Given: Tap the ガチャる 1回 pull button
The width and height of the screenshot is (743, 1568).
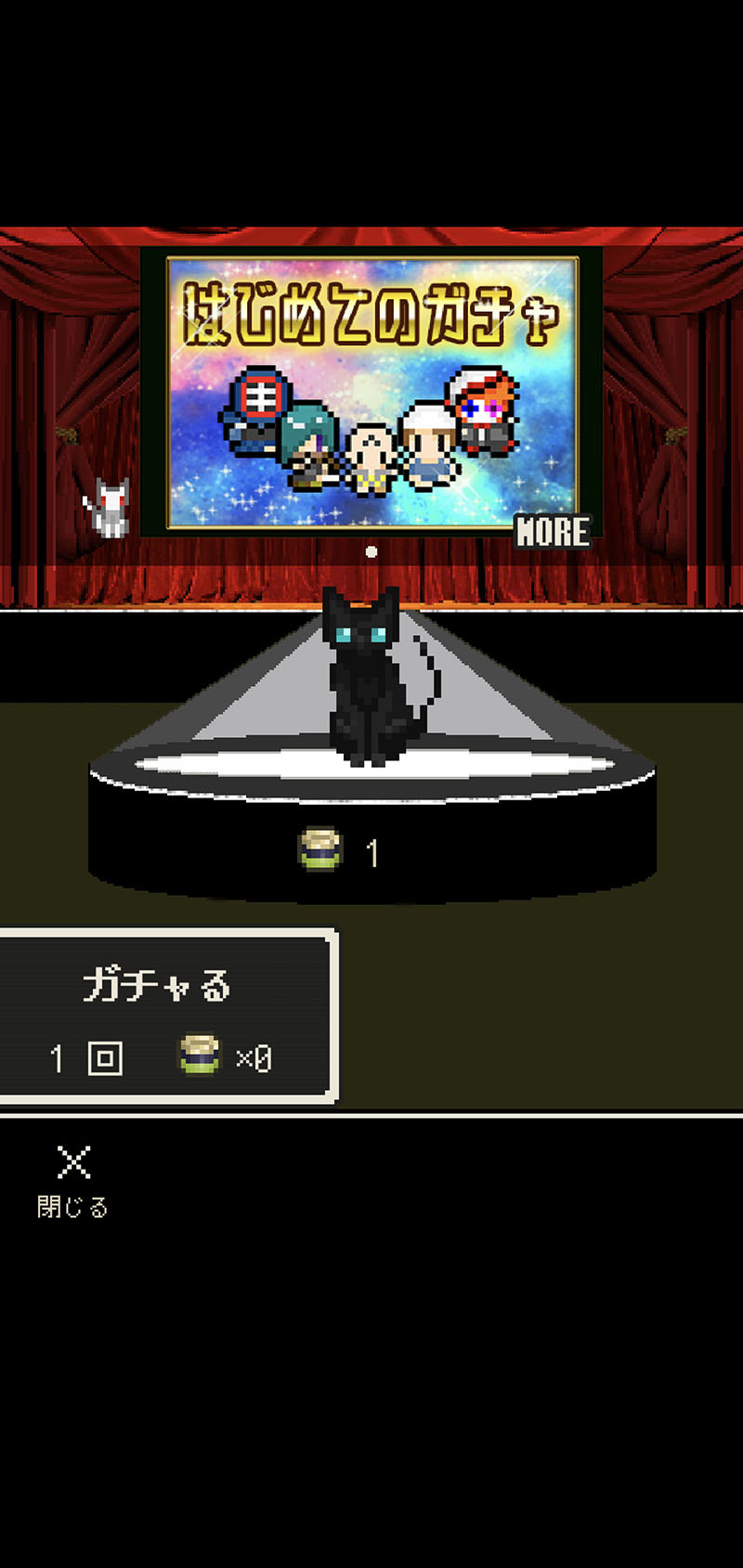Looking at the screenshot, I should point(163,1017).
